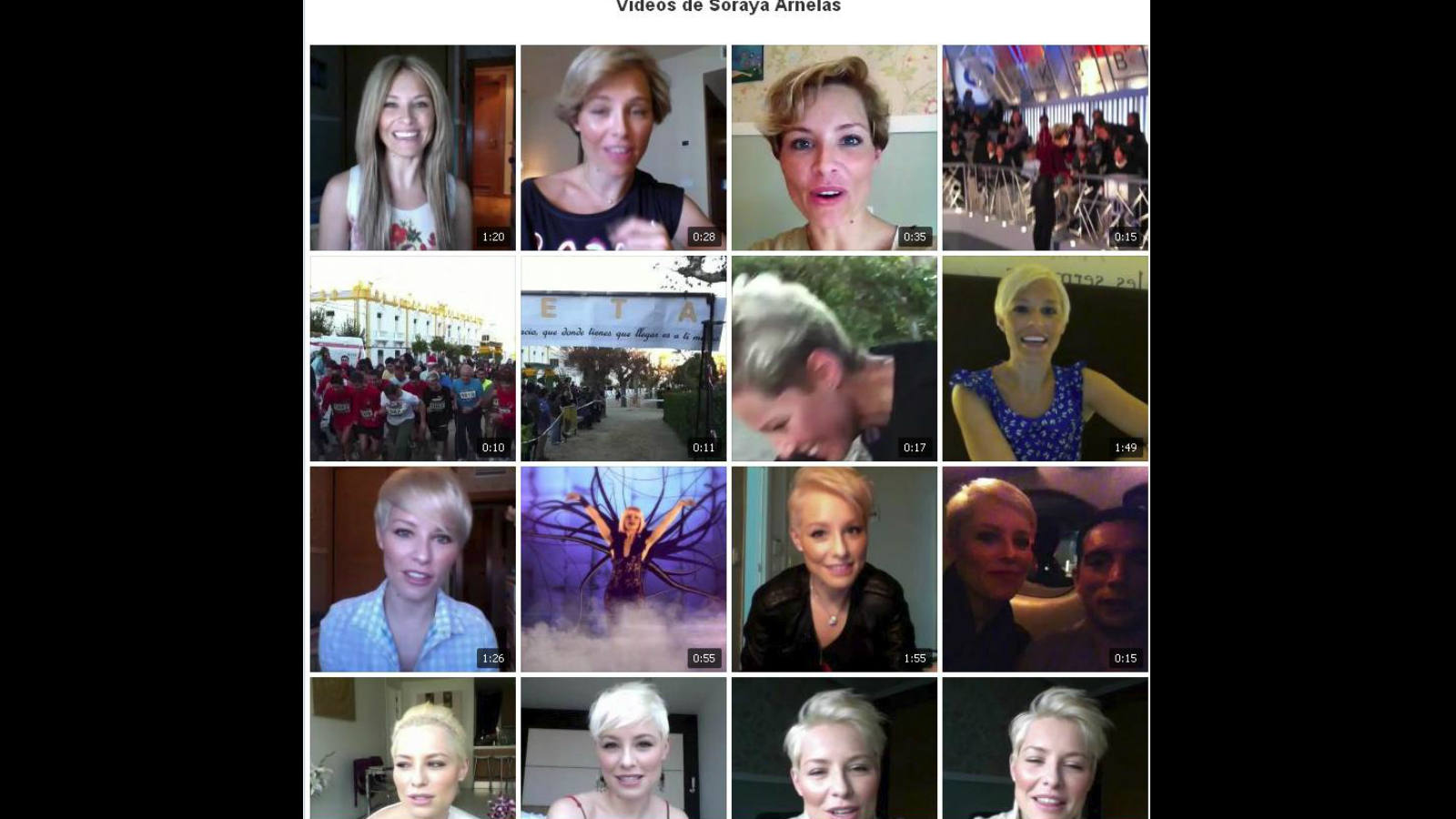This screenshot has width=1456, height=819.
Task: Play the 0:15 video with two people
Action: point(1045,569)
